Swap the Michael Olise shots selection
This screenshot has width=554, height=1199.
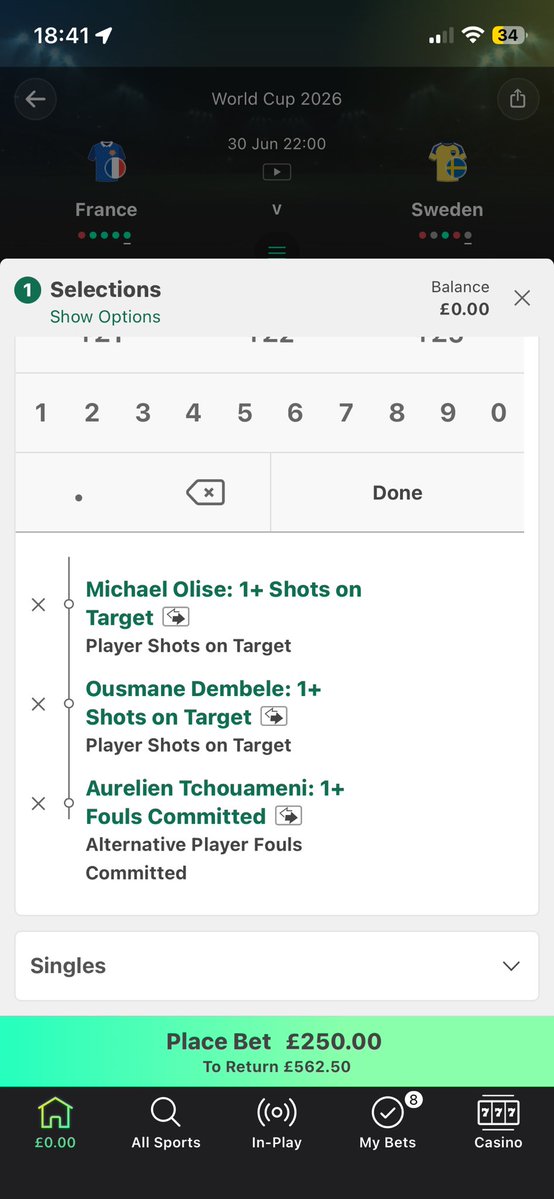point(175,617)
